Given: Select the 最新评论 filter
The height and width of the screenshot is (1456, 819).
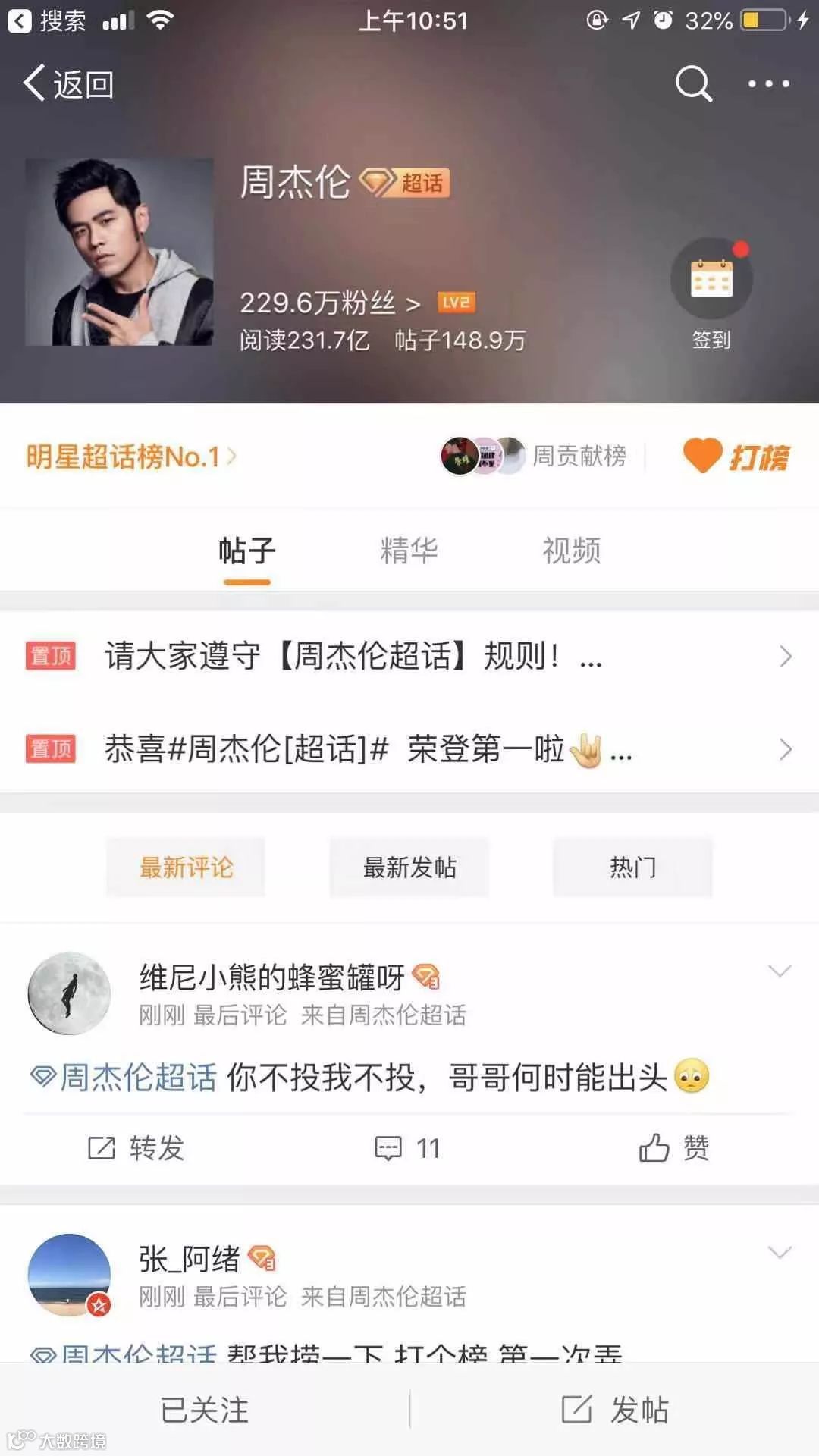Looking at the screenshot, I should [x=184, y=867].
